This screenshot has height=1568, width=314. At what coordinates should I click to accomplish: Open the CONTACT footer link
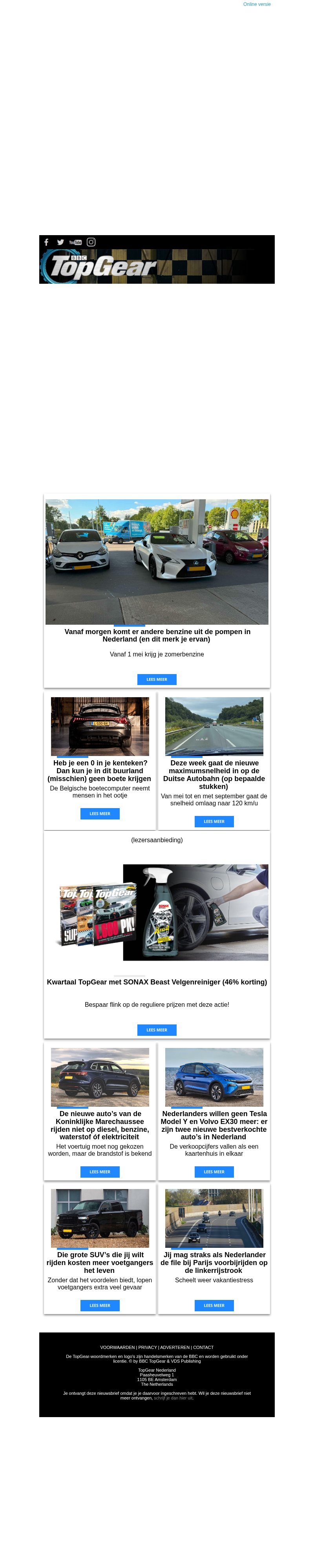[204, 1348]
